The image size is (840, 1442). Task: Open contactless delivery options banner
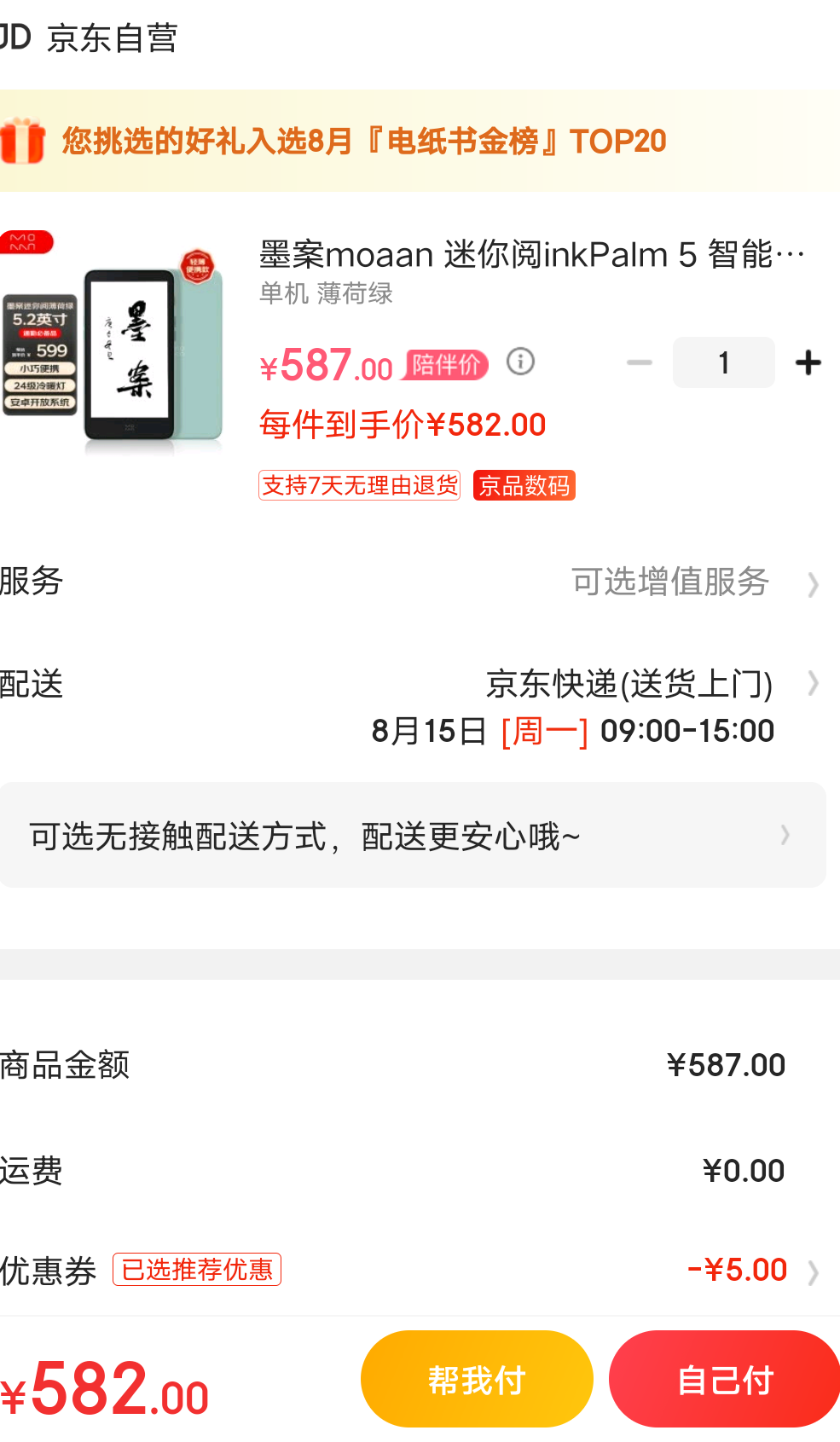point(412,836)
